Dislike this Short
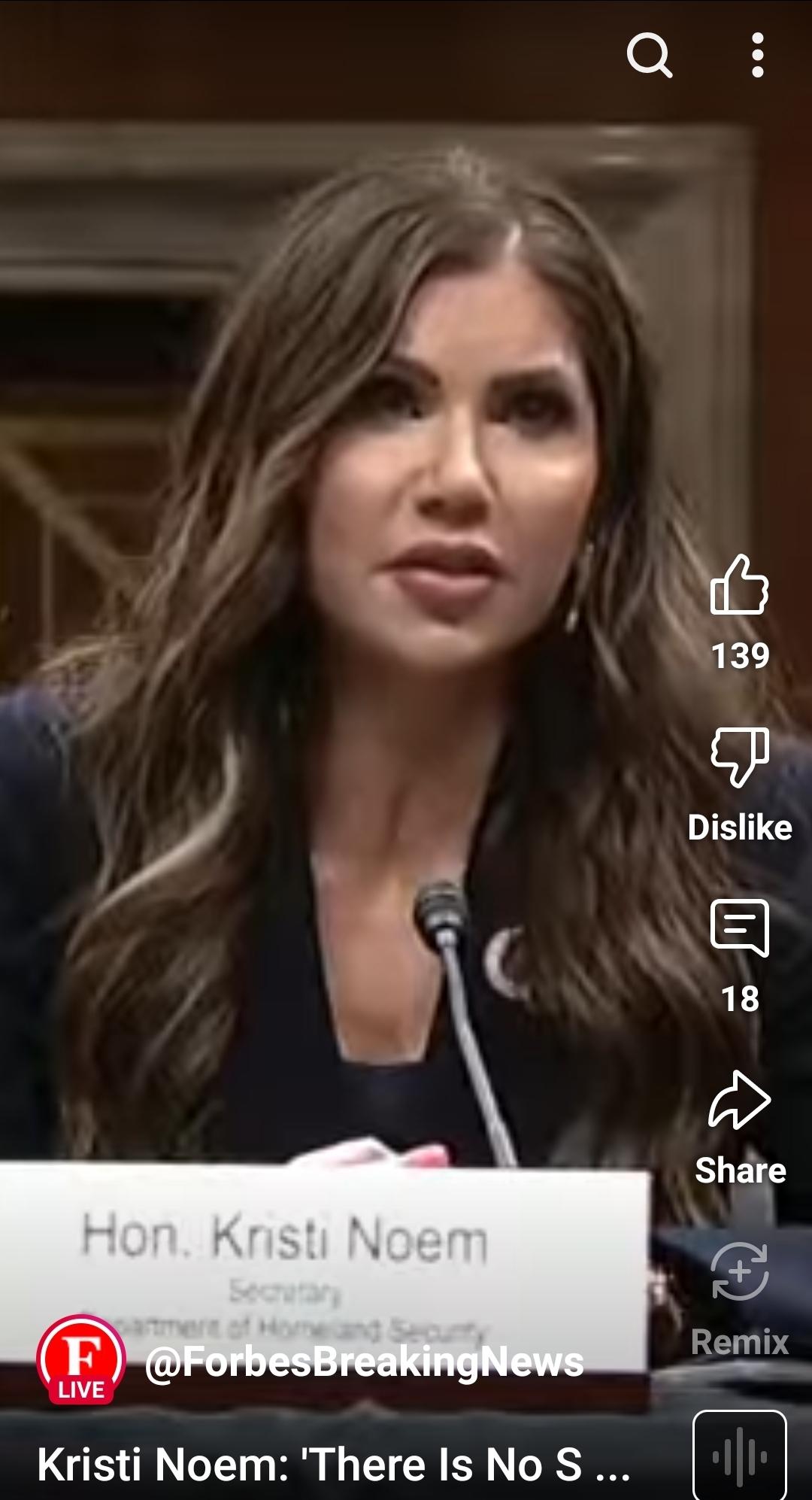This screenshot has width=812, height=1500. click(740, 758)
